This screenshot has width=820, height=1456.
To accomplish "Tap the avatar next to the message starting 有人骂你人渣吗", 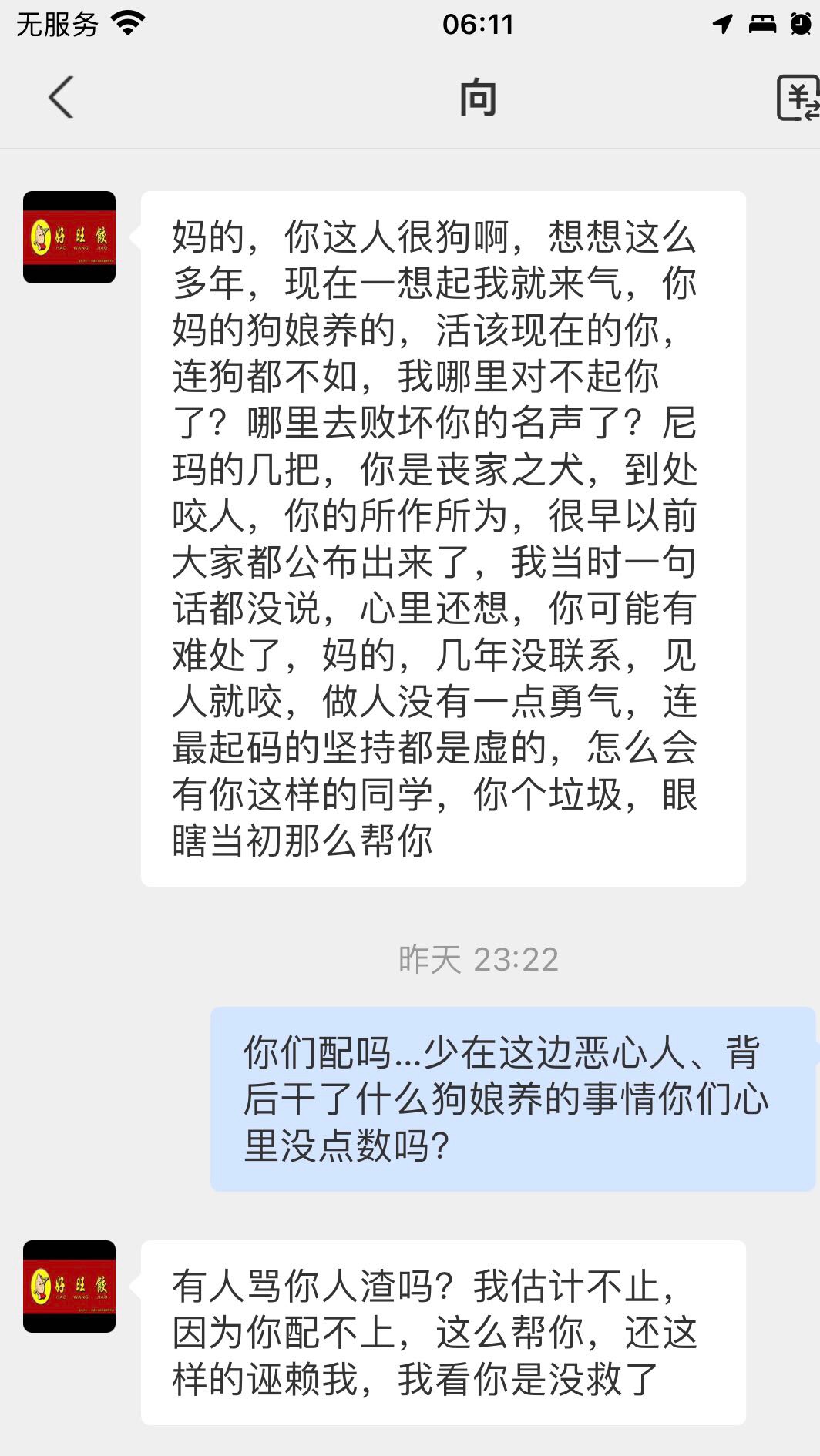I will tap(69, 1287).
